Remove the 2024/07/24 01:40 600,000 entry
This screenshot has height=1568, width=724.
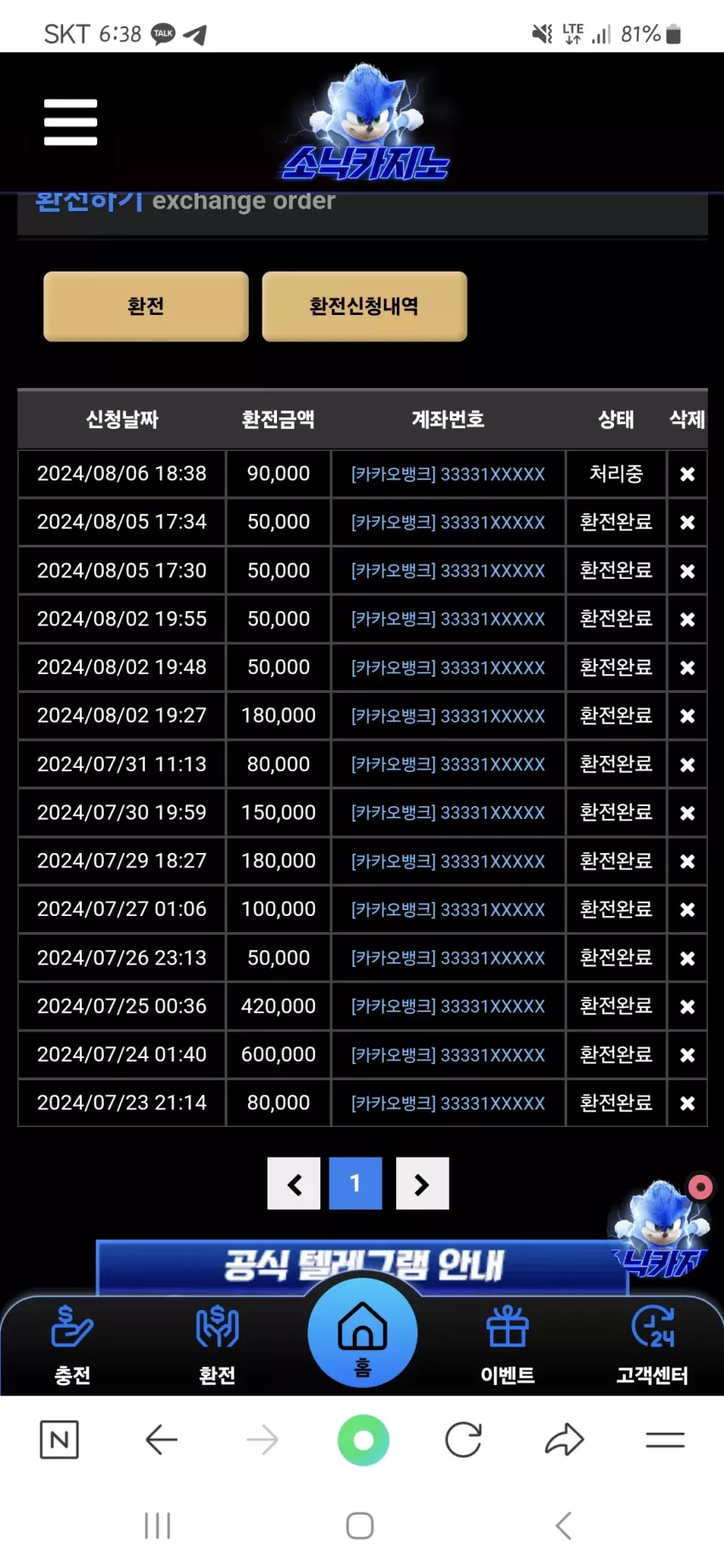(687, 1056)
